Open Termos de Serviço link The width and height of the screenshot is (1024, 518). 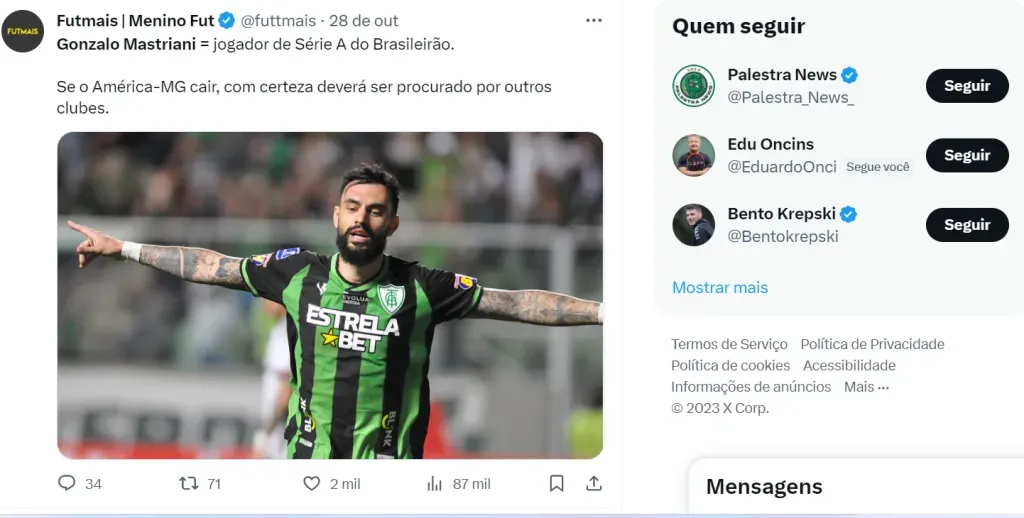[729, 344]
